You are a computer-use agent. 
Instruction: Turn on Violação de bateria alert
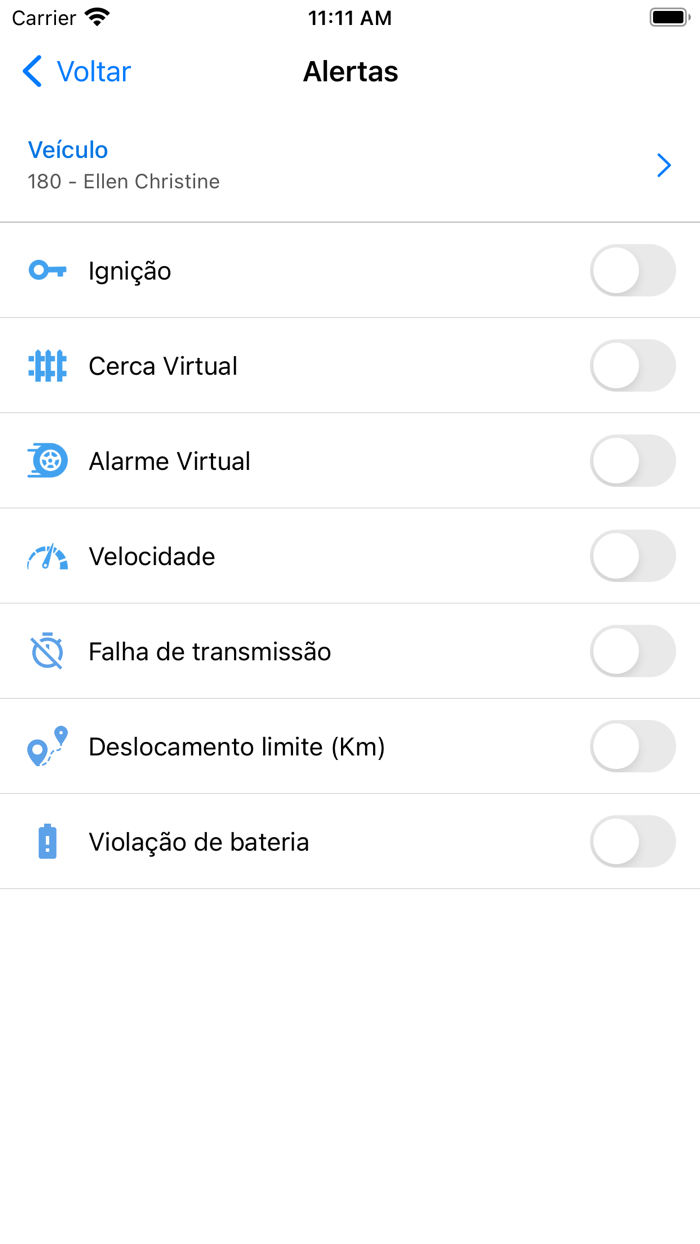(632, 842)
